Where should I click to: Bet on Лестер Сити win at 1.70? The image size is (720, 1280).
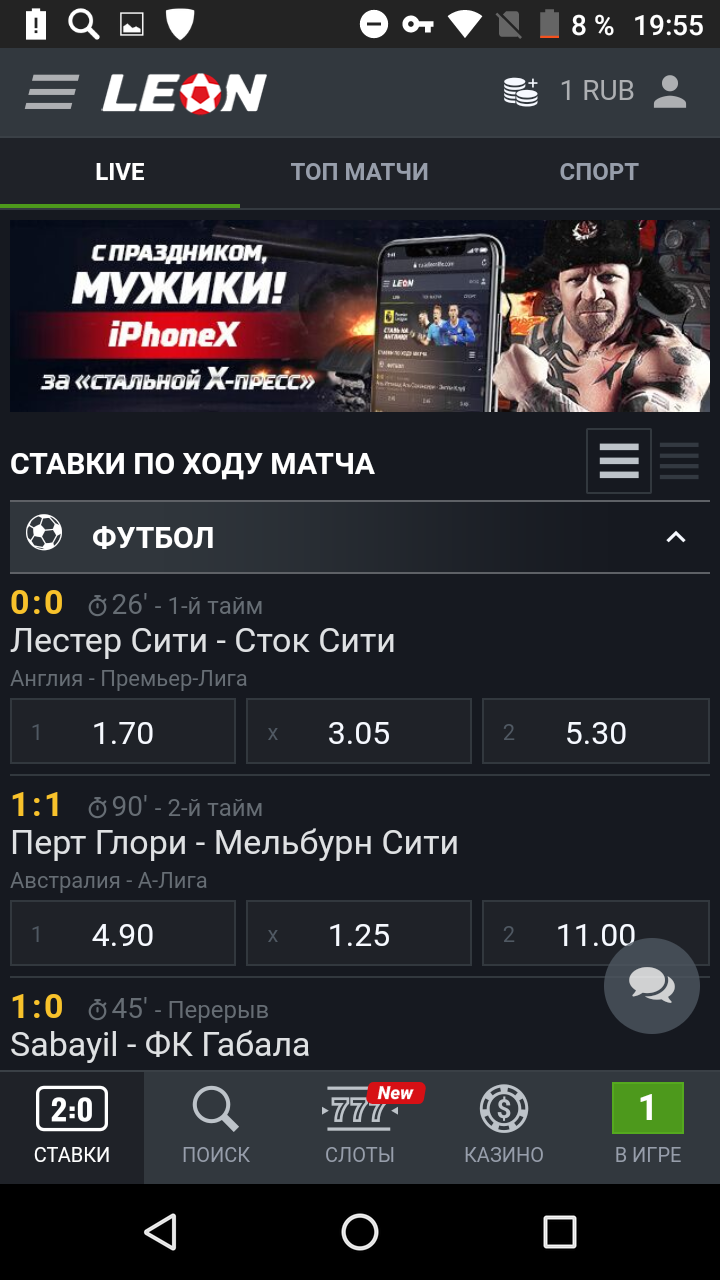[x=123, y=732]
